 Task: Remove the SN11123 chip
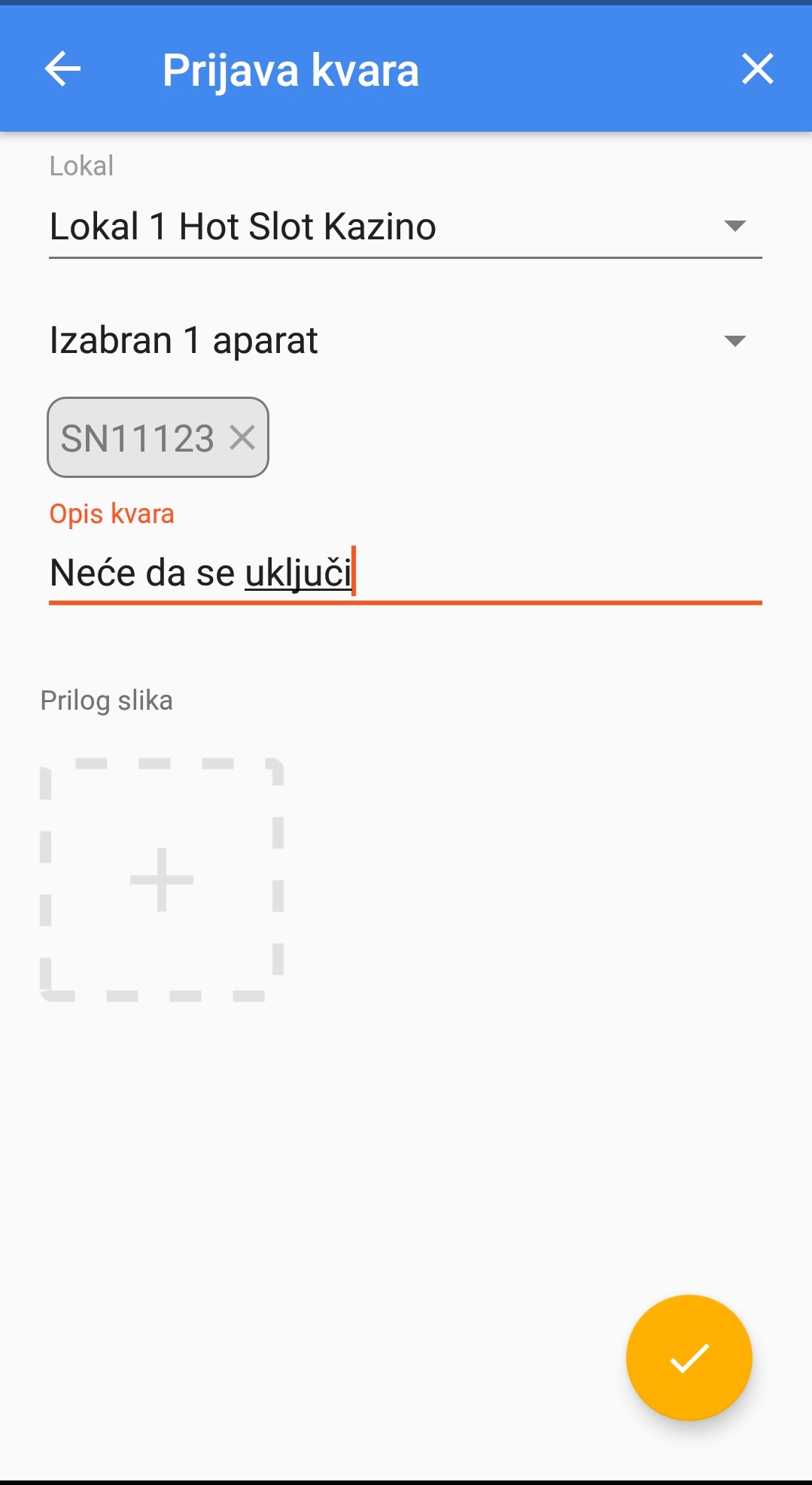tap(242, 437)
